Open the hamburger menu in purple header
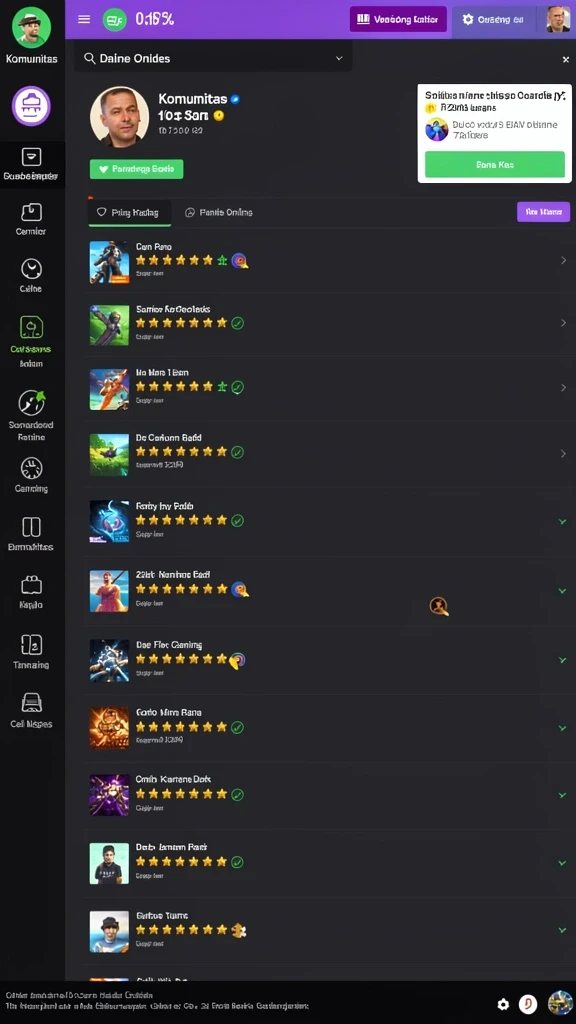Image resolution: width=576 pixels, height=1024 pixels. coord(84,19)
